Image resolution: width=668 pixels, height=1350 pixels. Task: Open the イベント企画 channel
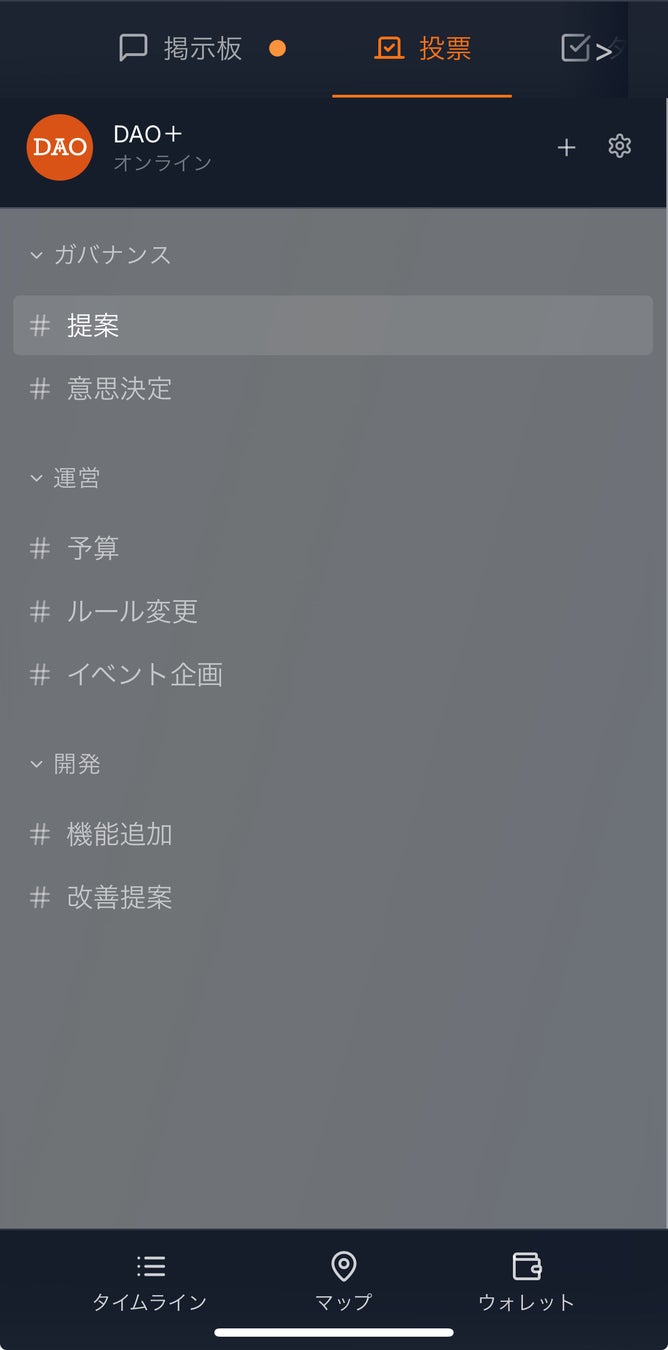pyautogui.click(x=144, y=674)
